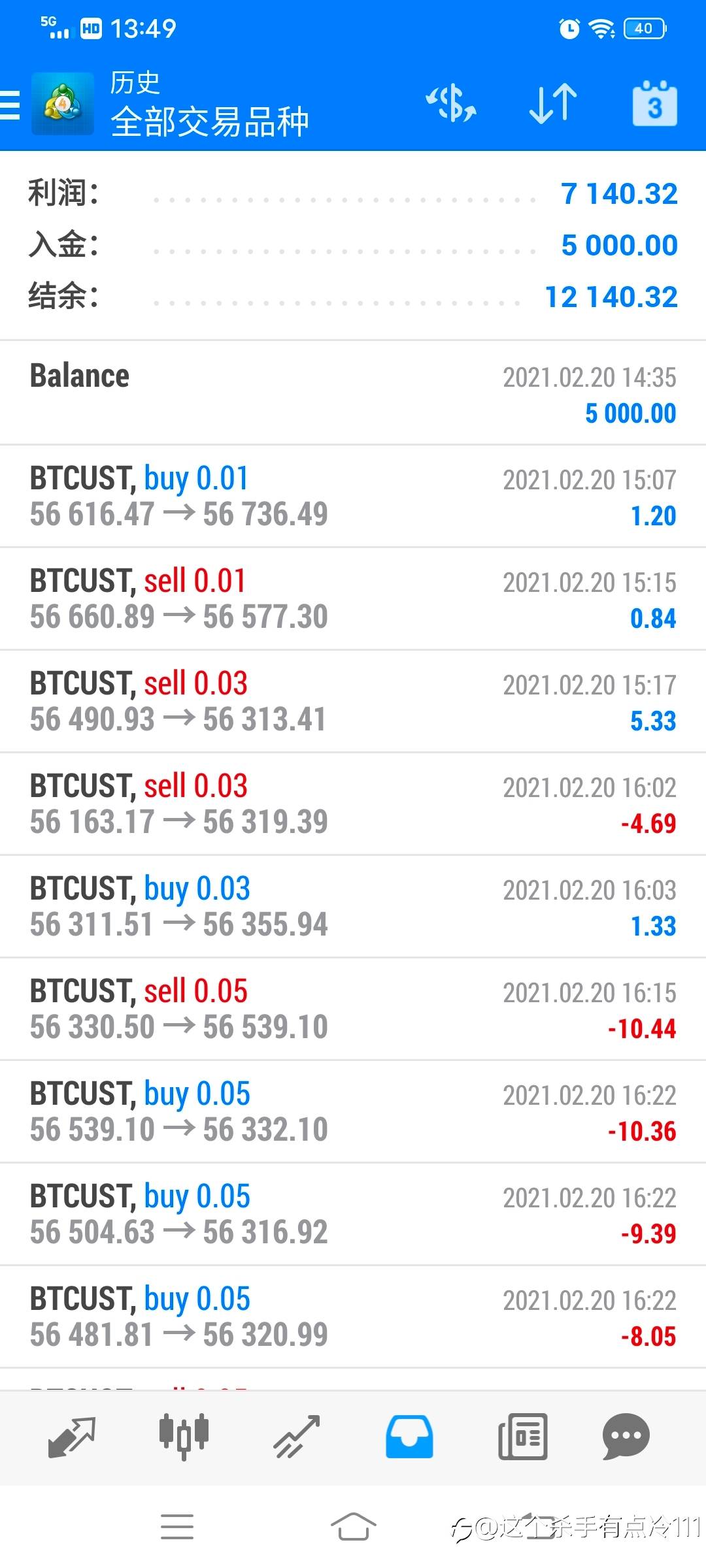Expand the sell 0.03 trade with -4.69 loss

353,804
